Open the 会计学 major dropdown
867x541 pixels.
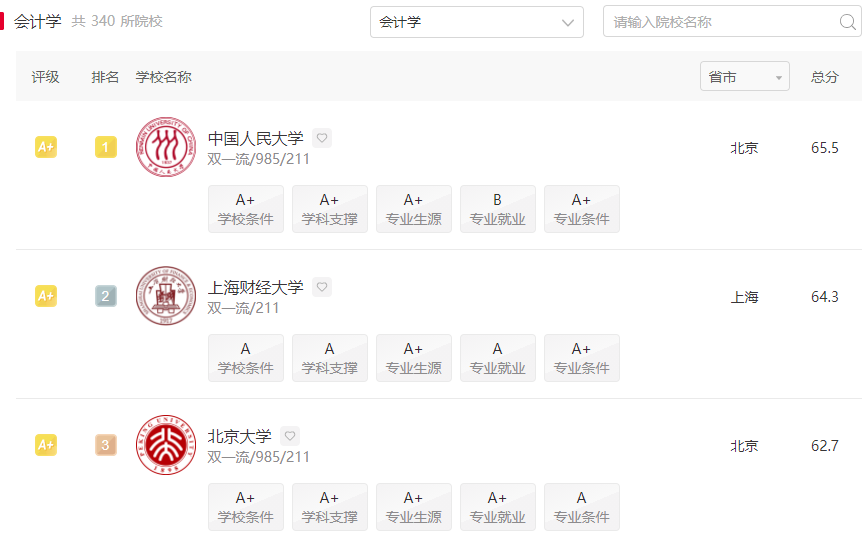[476, 22]
